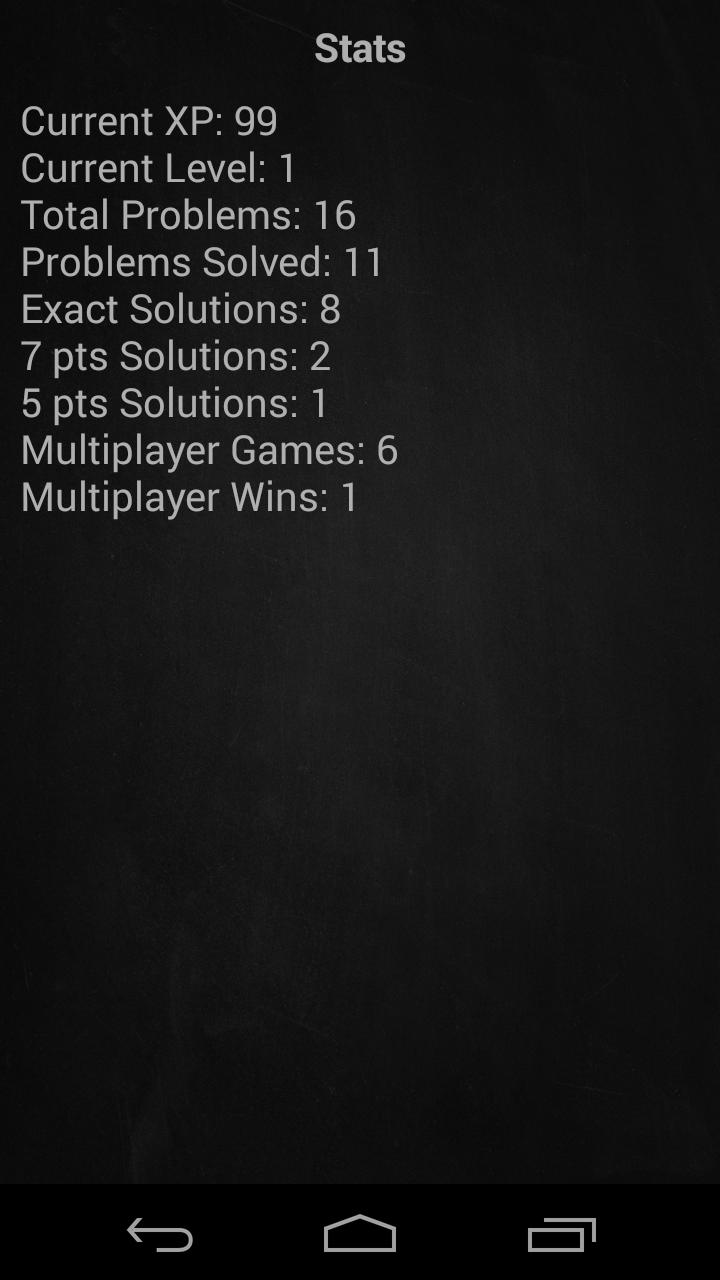The image size is (720, 1280).
Task: Tap the Problems Solved stat
Action: (x=200, y=263)
